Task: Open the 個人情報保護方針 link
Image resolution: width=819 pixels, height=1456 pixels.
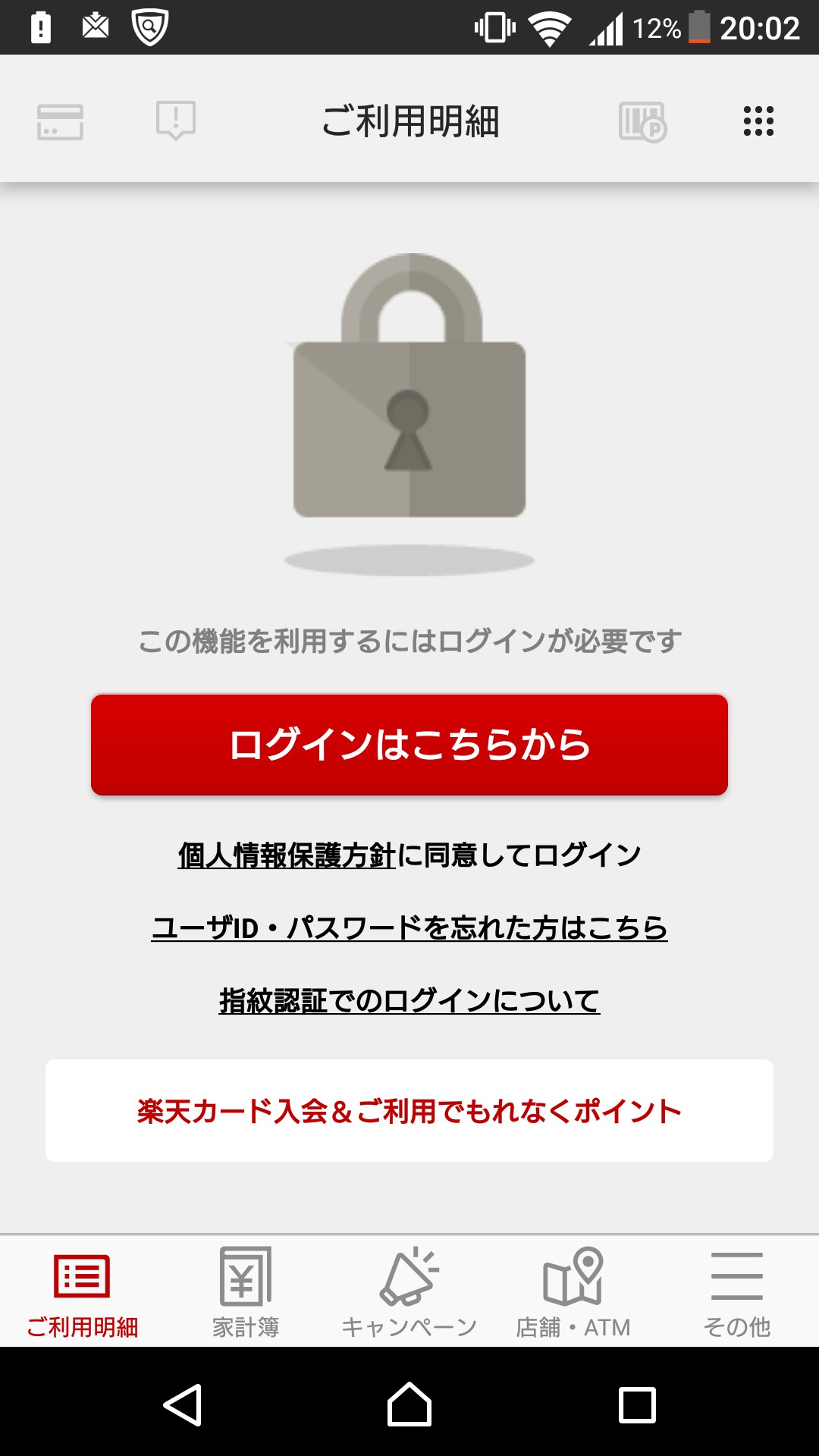Action: [x=287, y=855]
